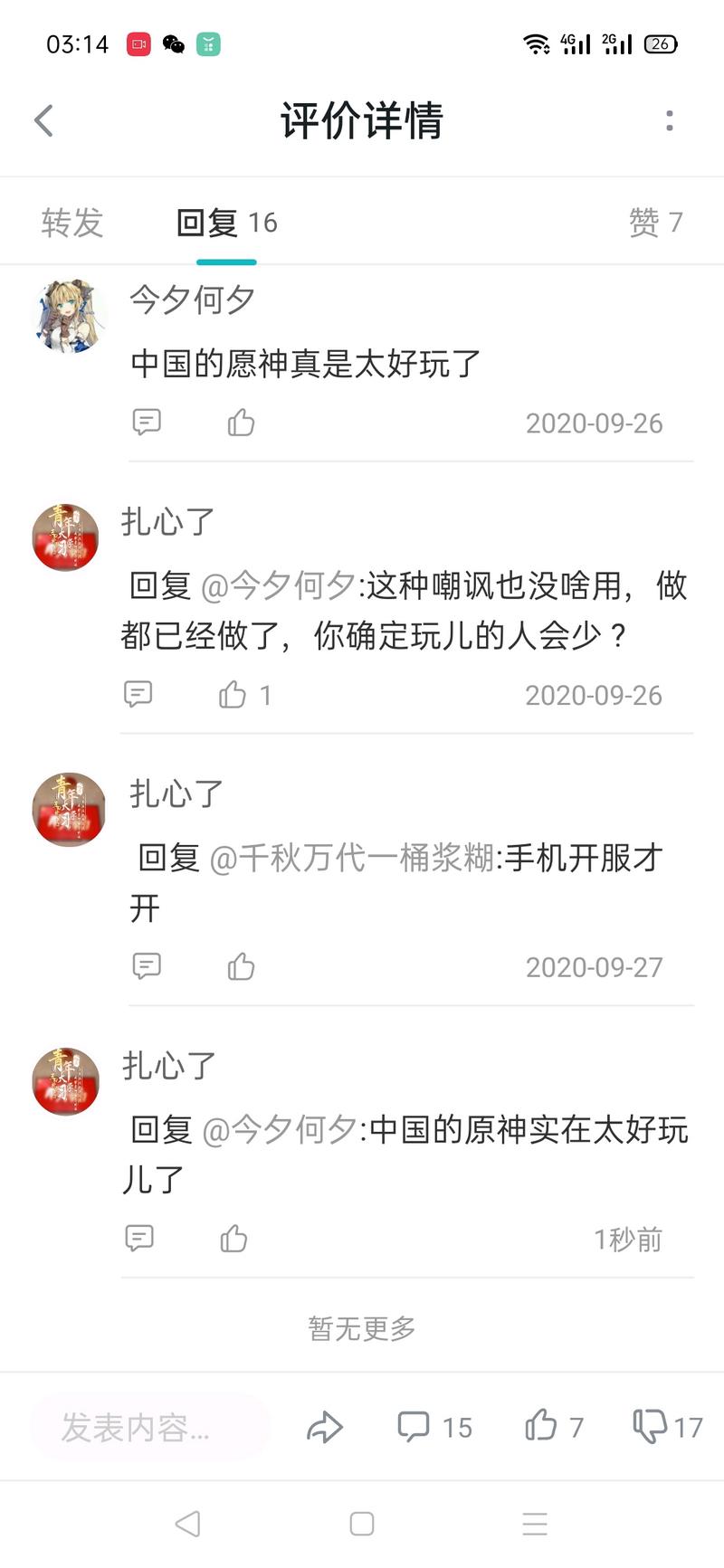
Task: Open the 15 comments bubble at bottom
Action: point(434,1427)
